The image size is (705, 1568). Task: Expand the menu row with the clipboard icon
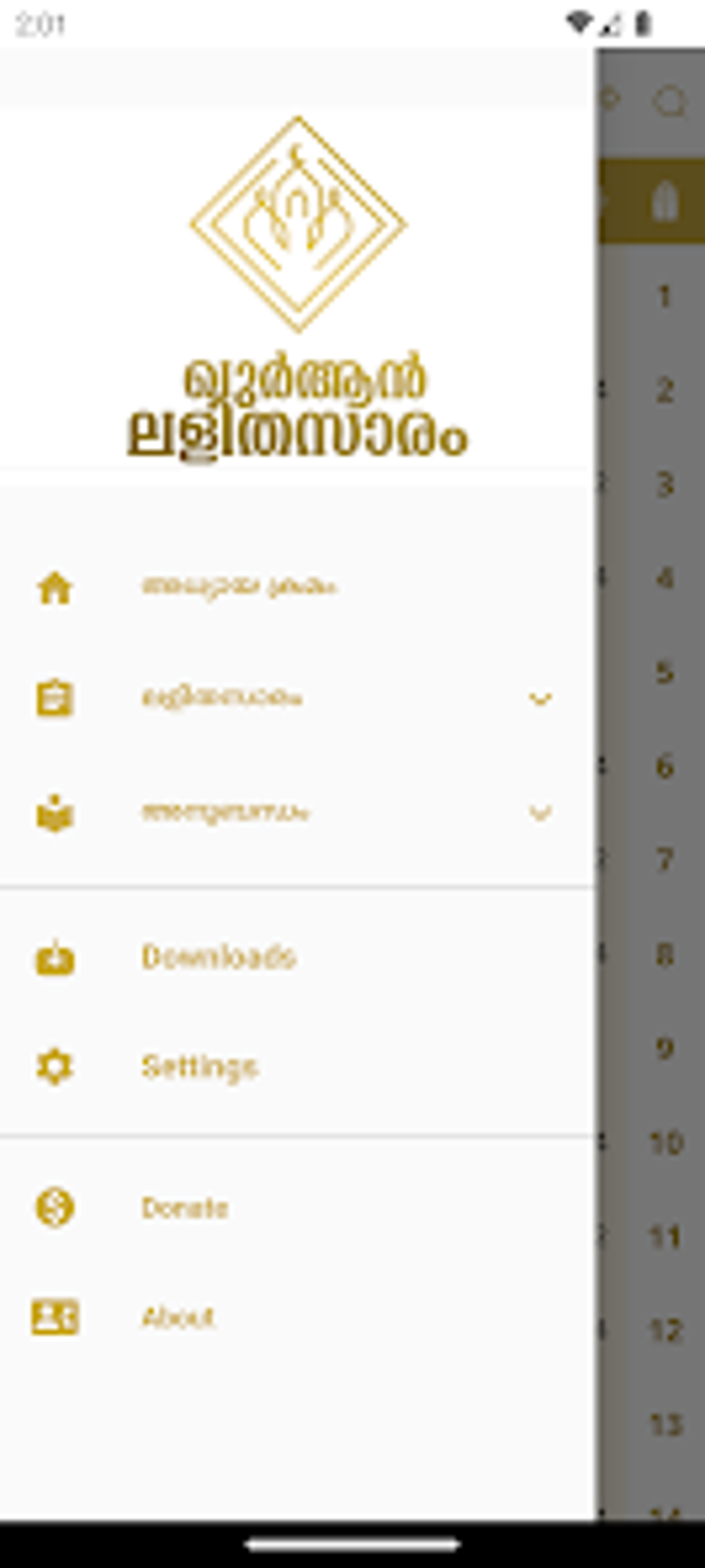pos(297,698)
